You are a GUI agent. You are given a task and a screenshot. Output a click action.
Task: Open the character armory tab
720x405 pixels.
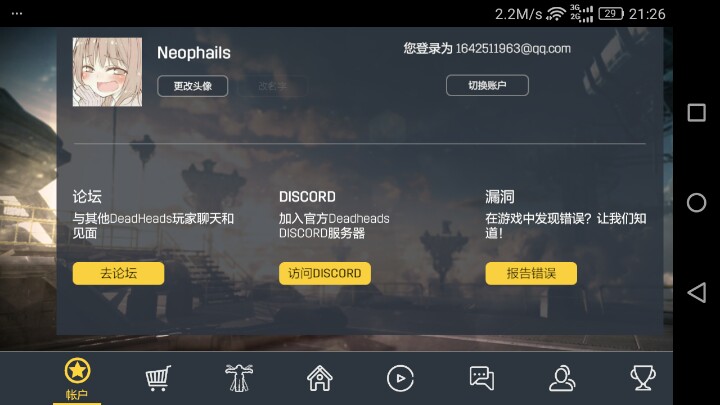239,378
